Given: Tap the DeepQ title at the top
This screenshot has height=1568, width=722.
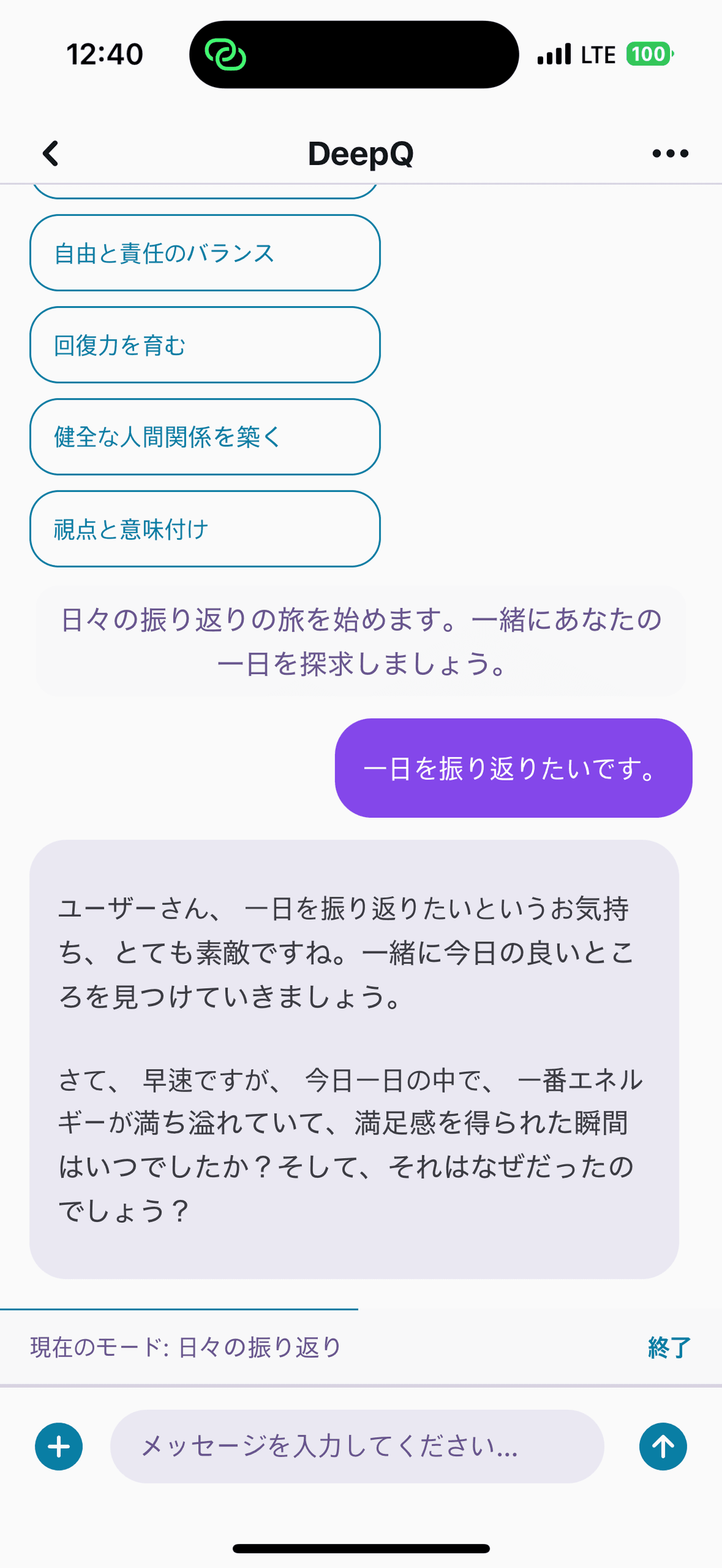Looking at the screenshot, I should tap(360, 154).
